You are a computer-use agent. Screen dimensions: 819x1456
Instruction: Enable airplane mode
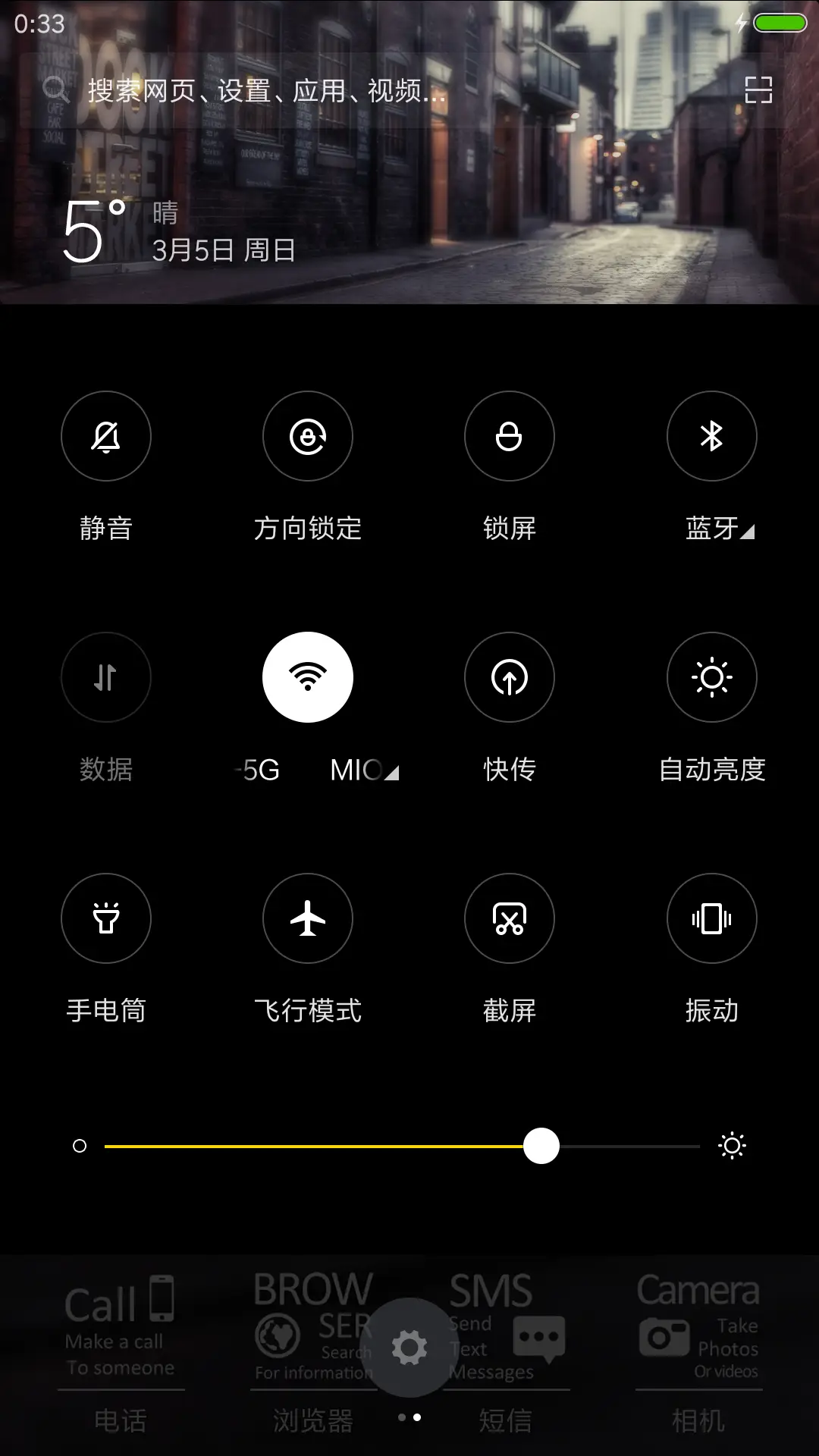[307, 918]
